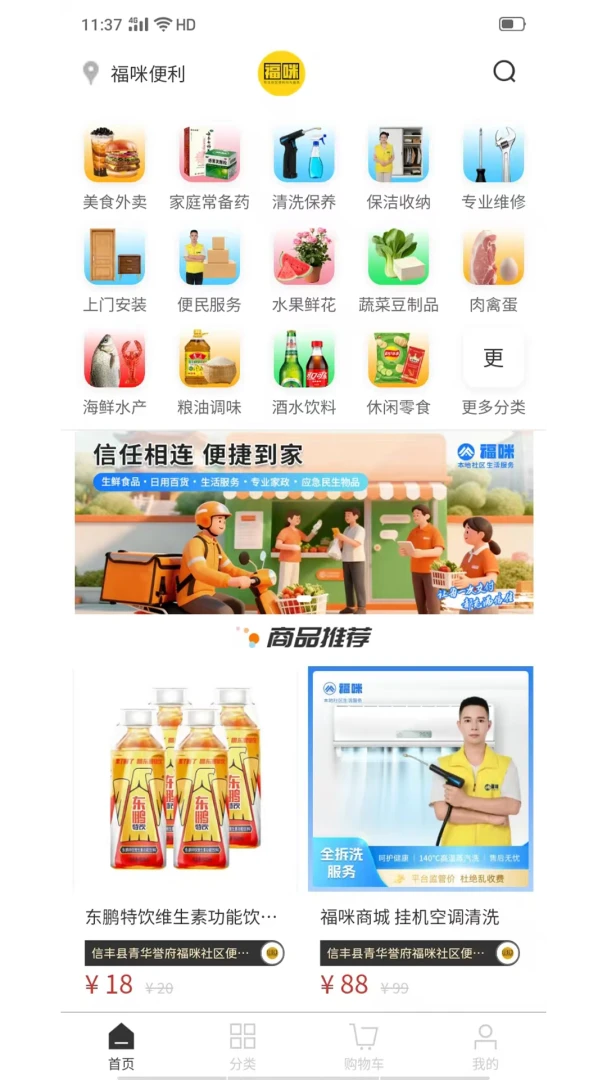Select the 酒水饮料 category
Image resolution: width=607 pixels, height=1080 pixels.
[304, 373]
